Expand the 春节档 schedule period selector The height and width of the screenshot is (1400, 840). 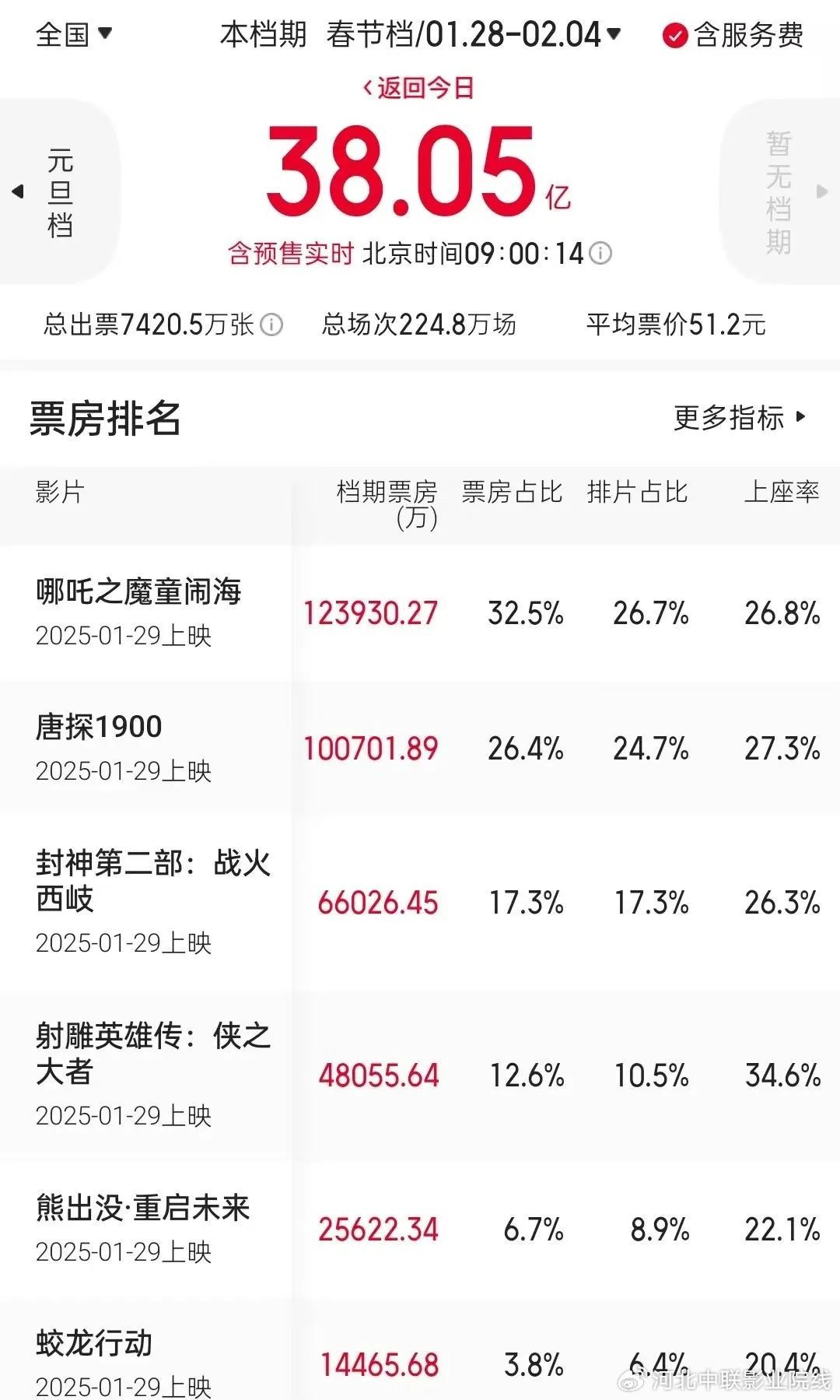click(x=474, y=34)
